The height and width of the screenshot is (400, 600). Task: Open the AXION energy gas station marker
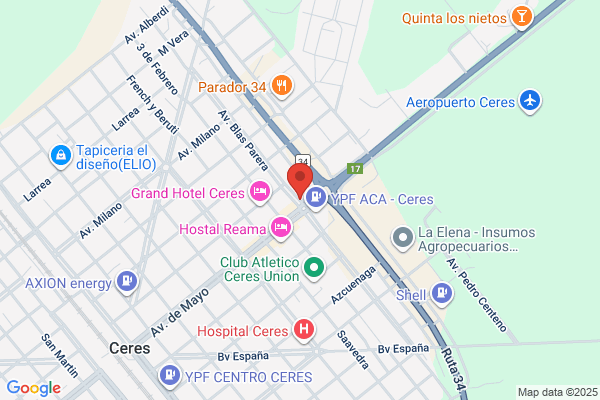127,282
